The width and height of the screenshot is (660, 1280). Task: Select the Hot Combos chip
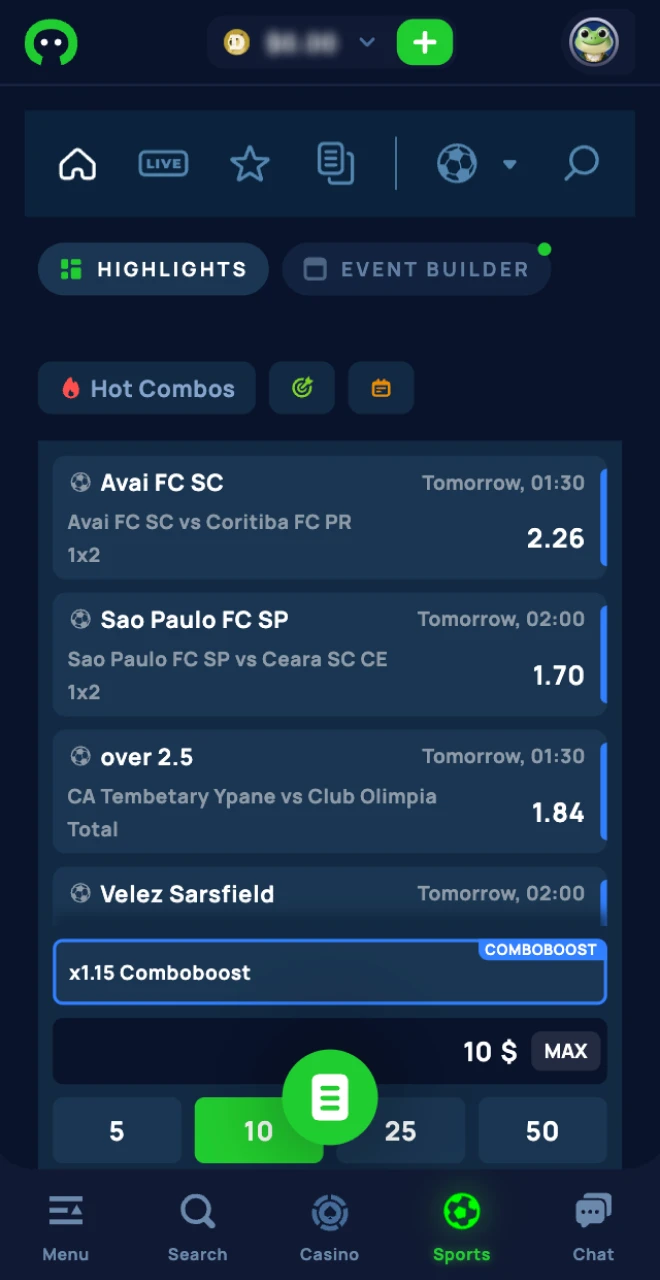(x=147, y=389)
